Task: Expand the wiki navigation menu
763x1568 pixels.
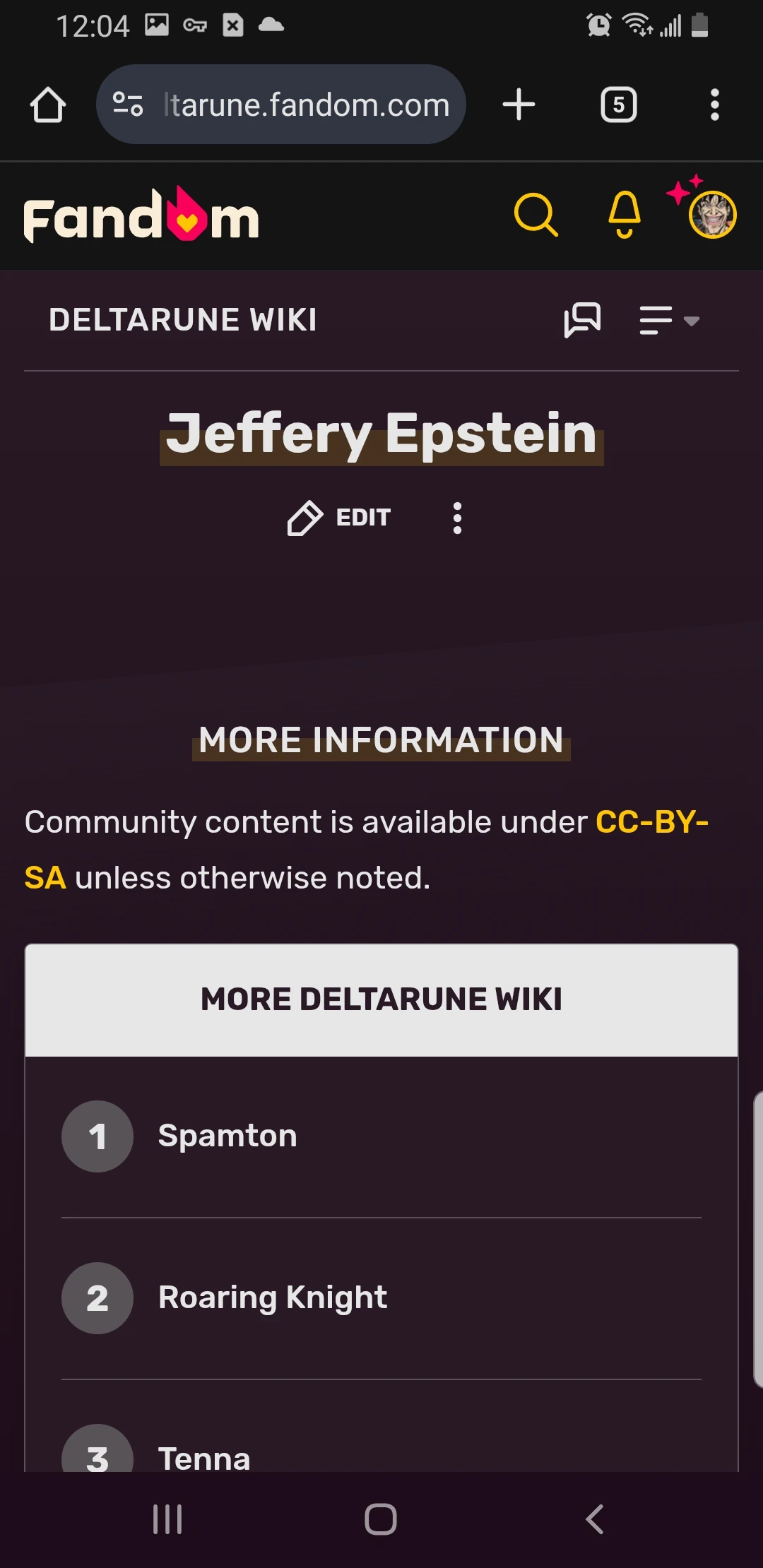Action: [x=668, y=320]
